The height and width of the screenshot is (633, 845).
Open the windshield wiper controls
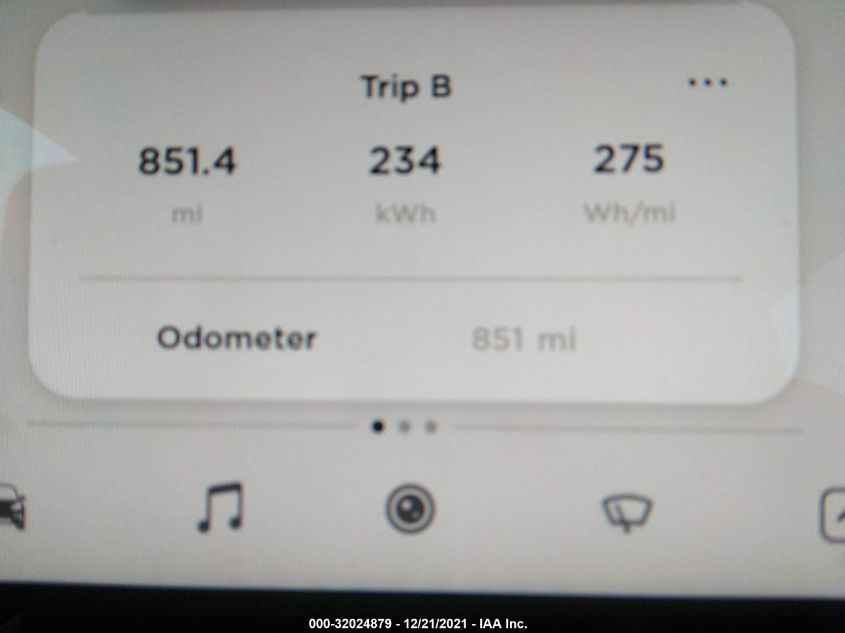point(626,512)
